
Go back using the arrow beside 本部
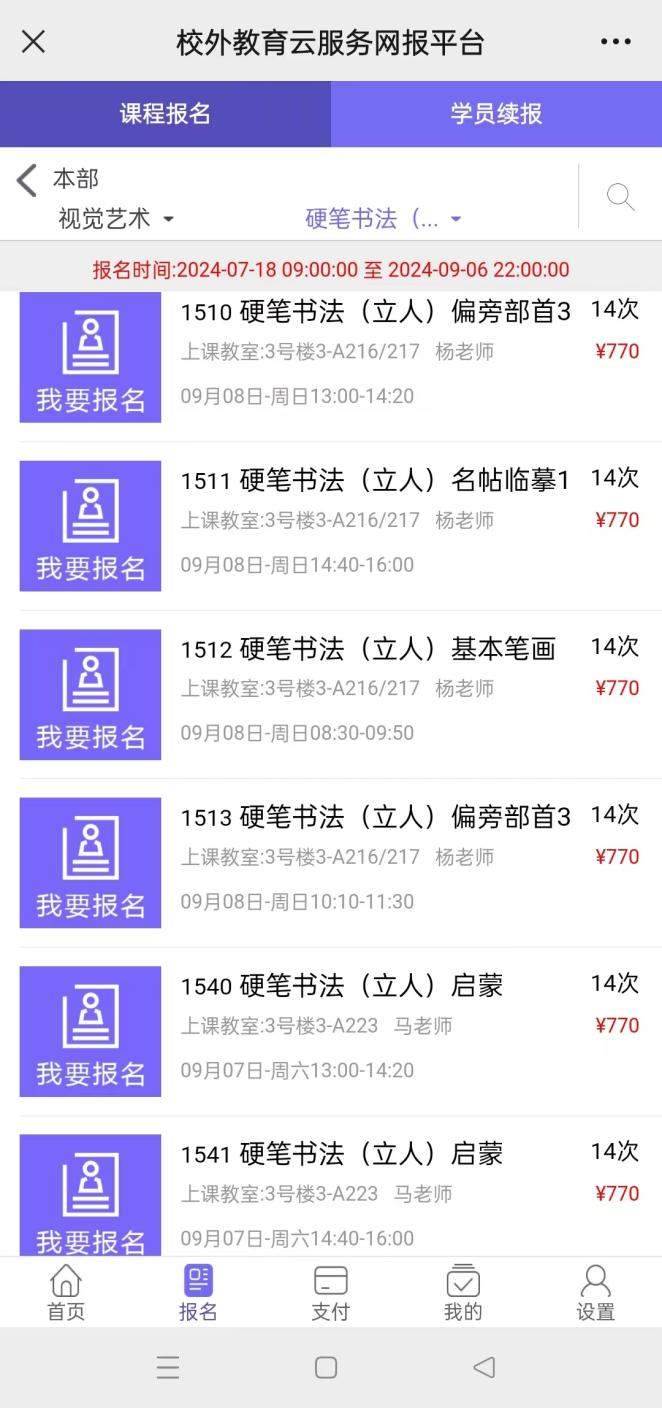(27, 180)
